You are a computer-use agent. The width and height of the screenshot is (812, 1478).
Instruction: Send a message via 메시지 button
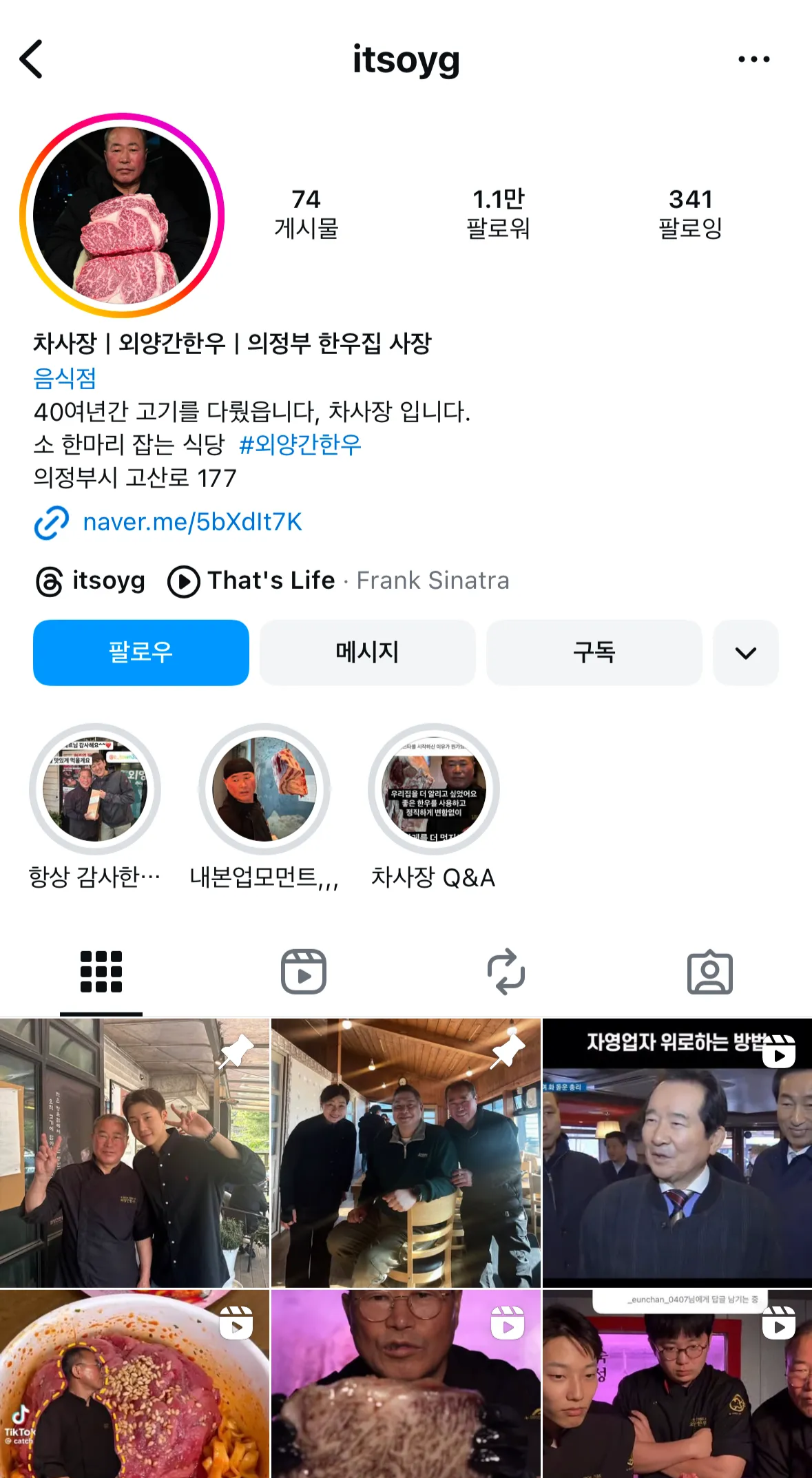click(367, 652)
